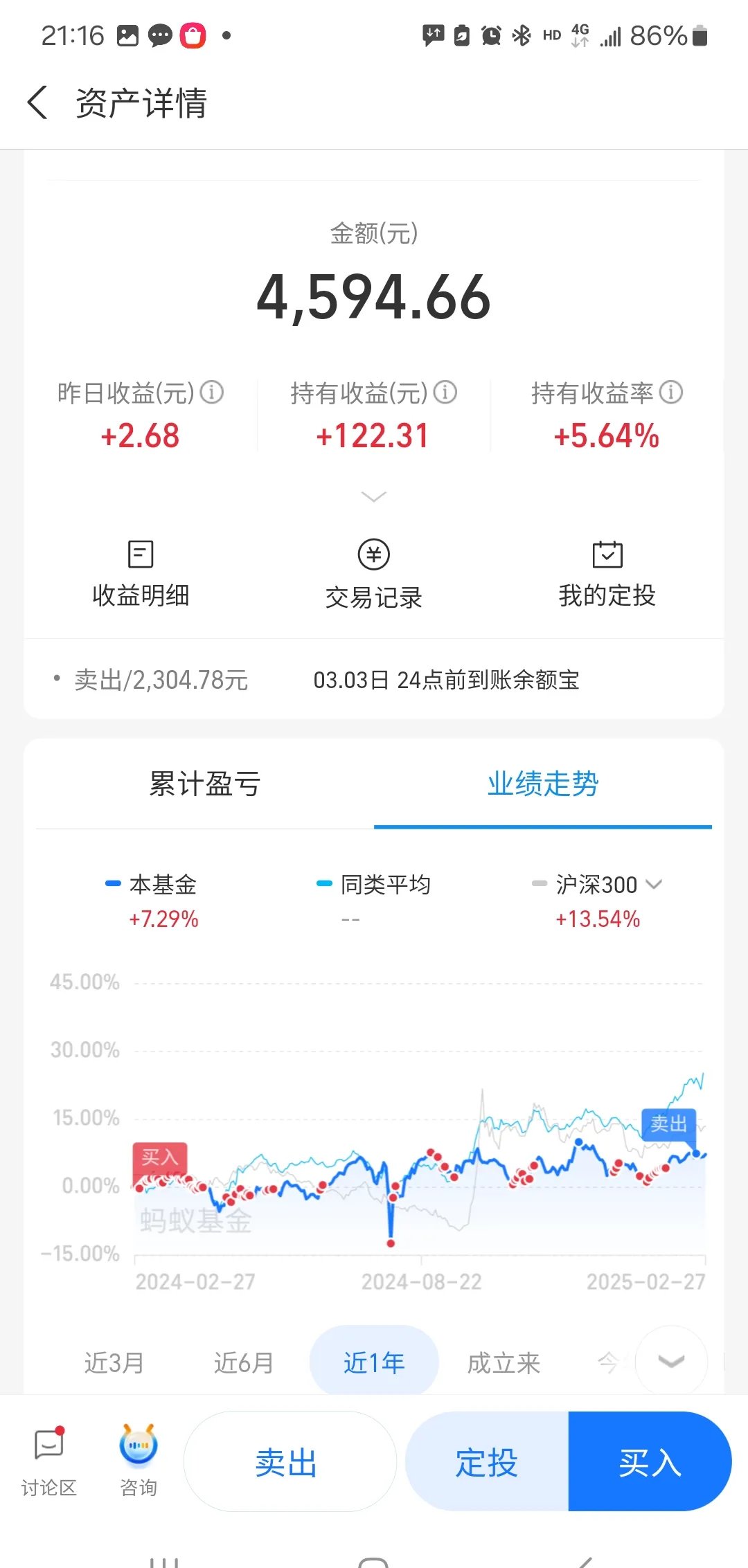
Task: Select the 近3月 time range
Action: pyautogui.click(x=114, y=1363)
